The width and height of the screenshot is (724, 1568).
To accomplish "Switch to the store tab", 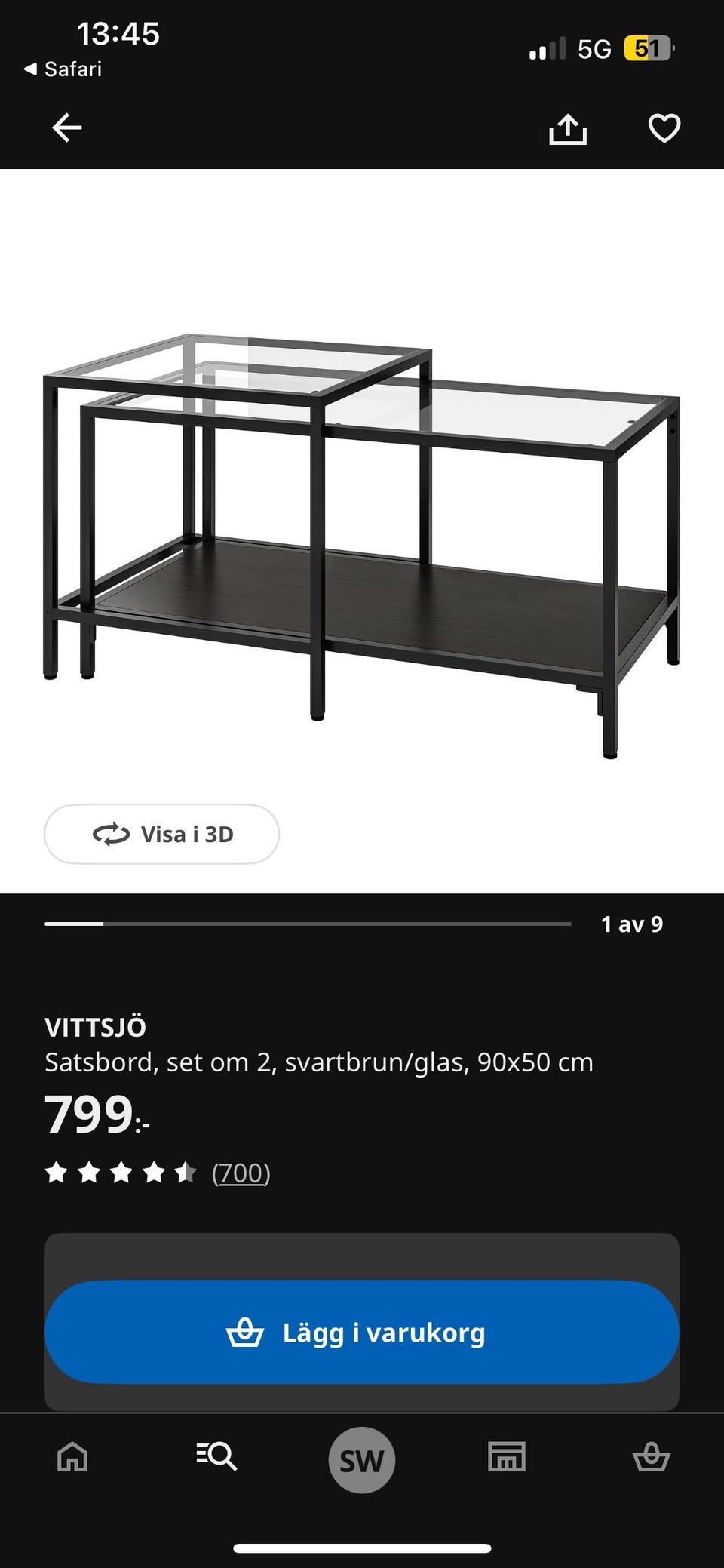I will click(507, 1457).
